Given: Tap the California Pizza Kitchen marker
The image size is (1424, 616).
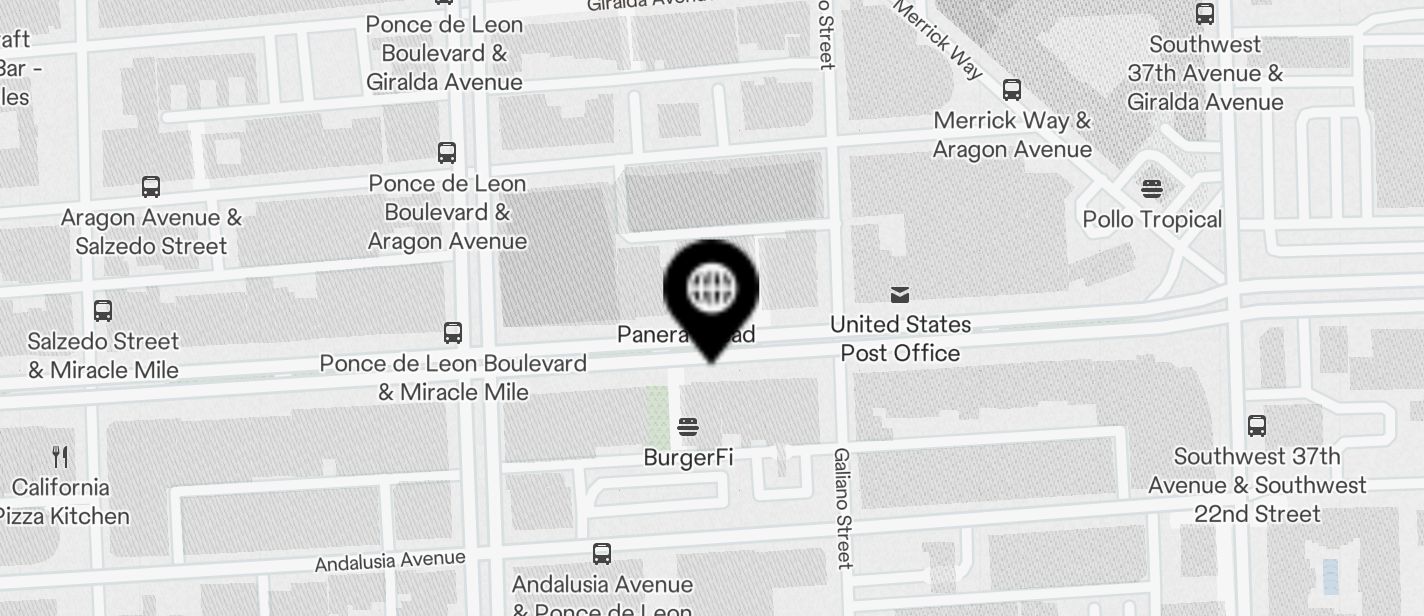Looking at the screenshot, I should pyautogui.click(x=61, y=458).
